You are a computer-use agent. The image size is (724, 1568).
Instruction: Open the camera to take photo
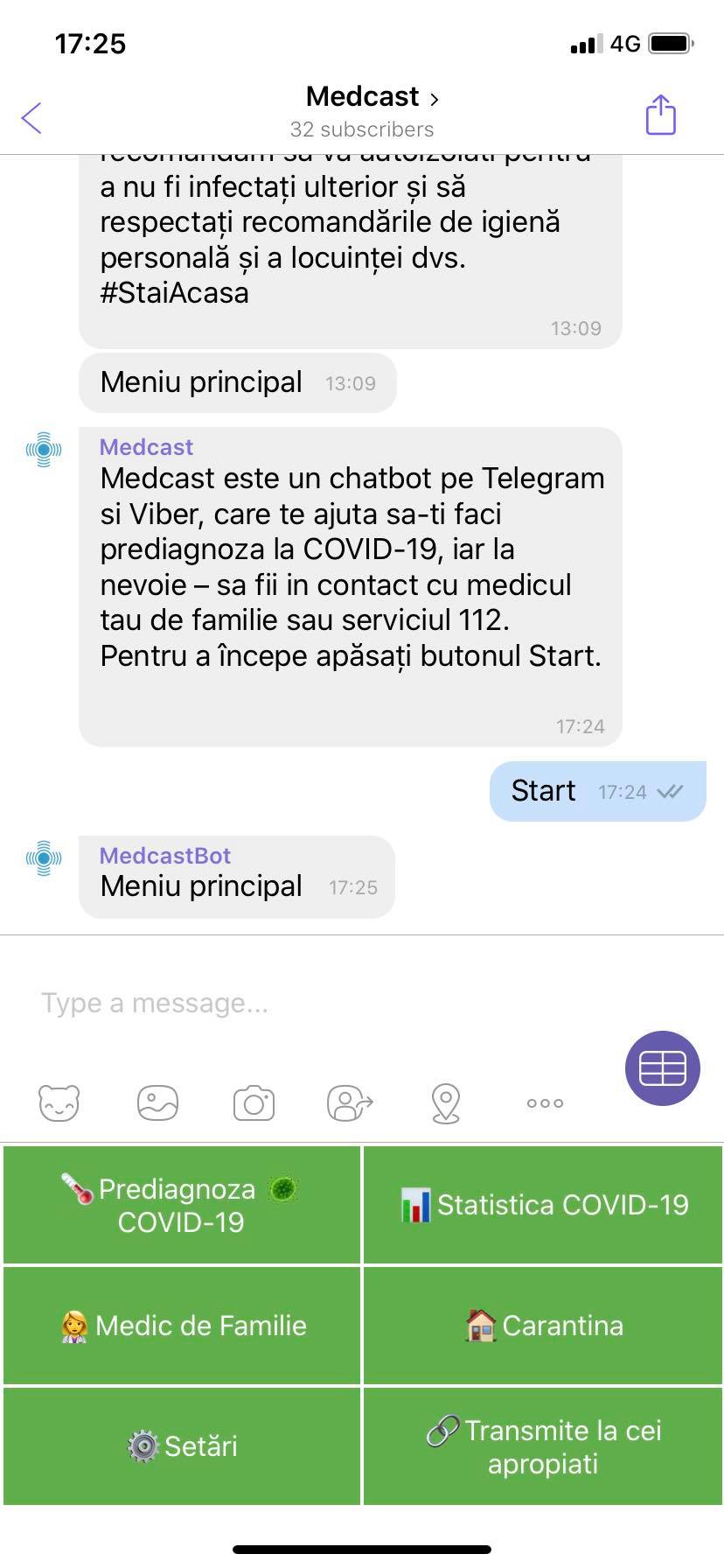point(254,1102)
